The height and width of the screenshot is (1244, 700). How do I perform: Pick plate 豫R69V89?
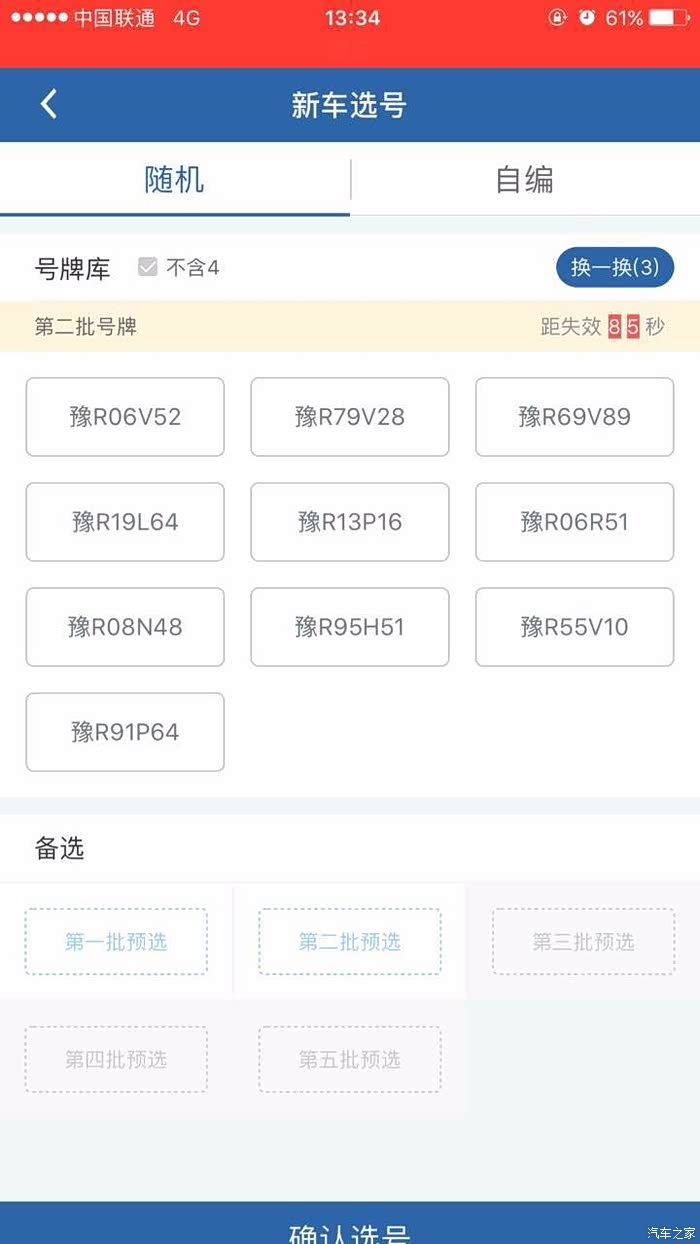point(575,417)
